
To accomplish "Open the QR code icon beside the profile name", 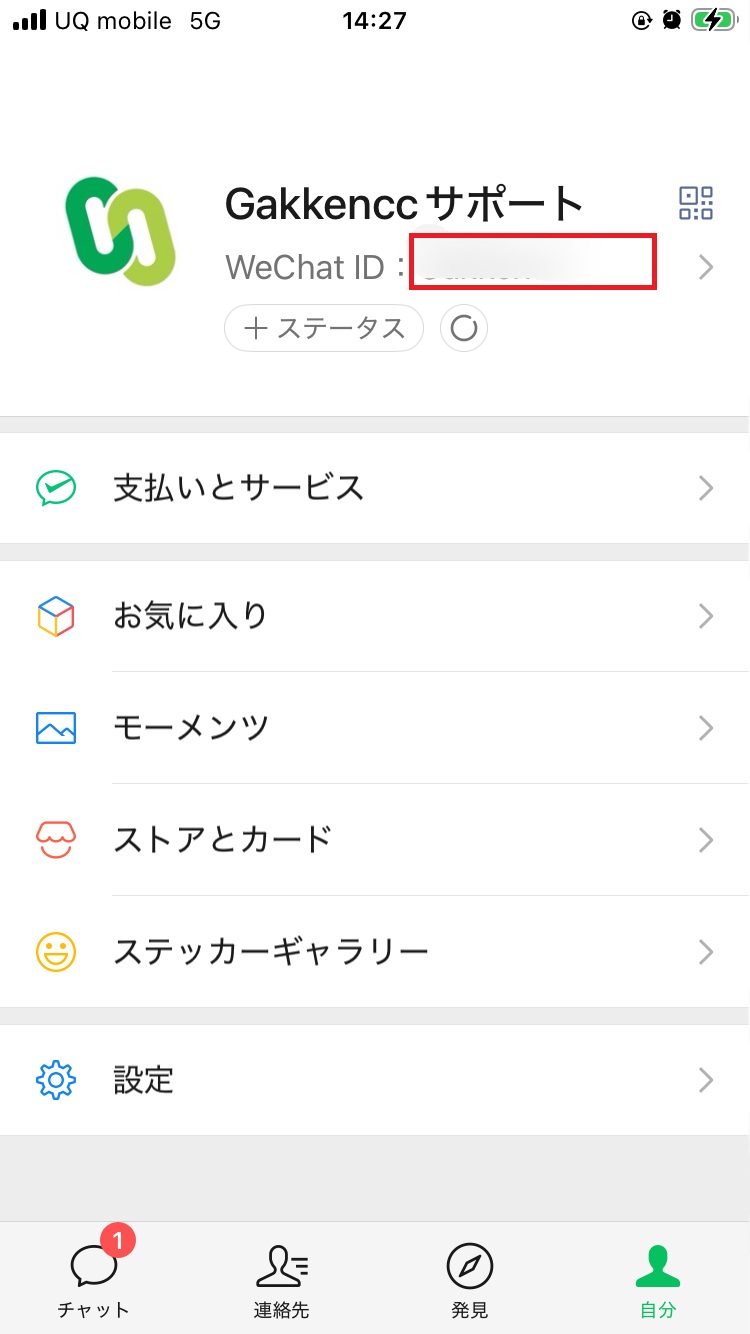I will click(x=696, y=203).
